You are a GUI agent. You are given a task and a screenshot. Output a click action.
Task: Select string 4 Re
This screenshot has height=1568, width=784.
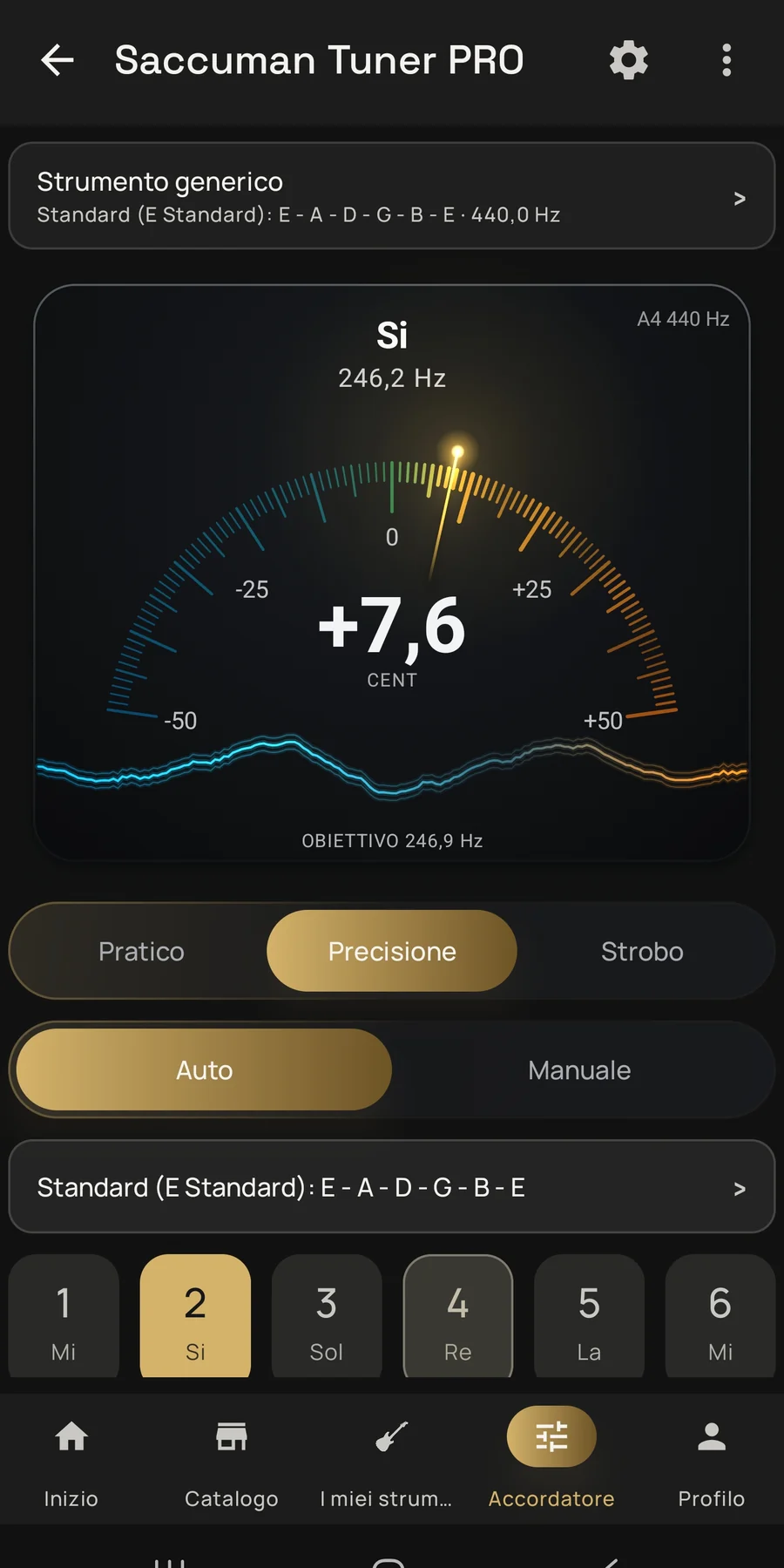point(458,1316)
